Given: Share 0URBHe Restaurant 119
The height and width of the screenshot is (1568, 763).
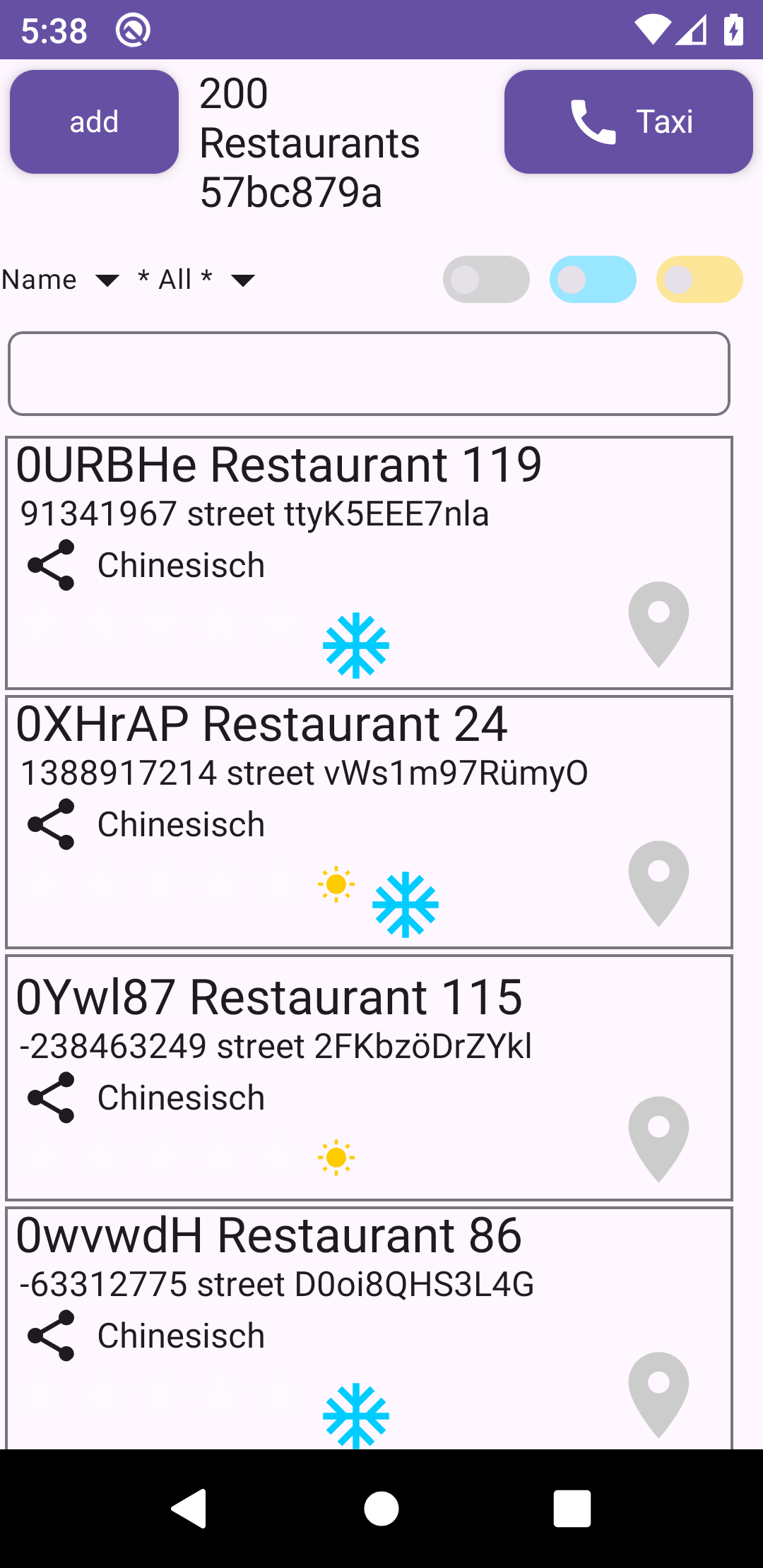Looking at the screenshot, I should [51, 565].
